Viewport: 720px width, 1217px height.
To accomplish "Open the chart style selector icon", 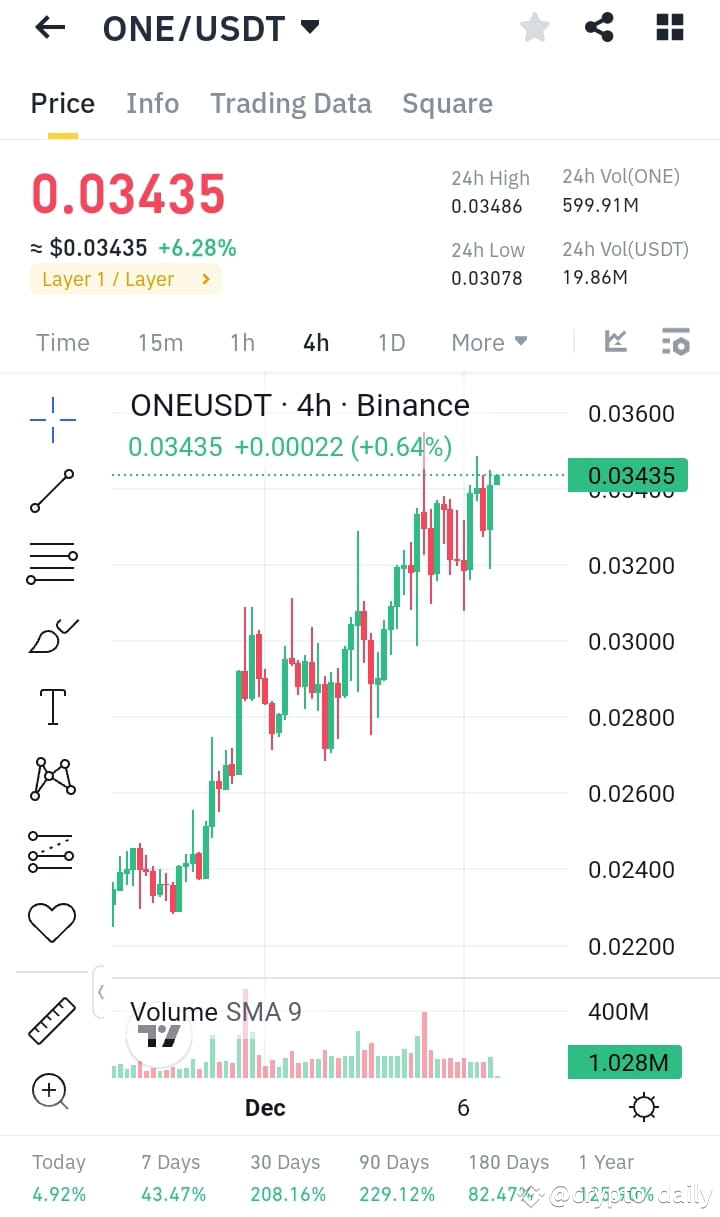I will point(616,341).
